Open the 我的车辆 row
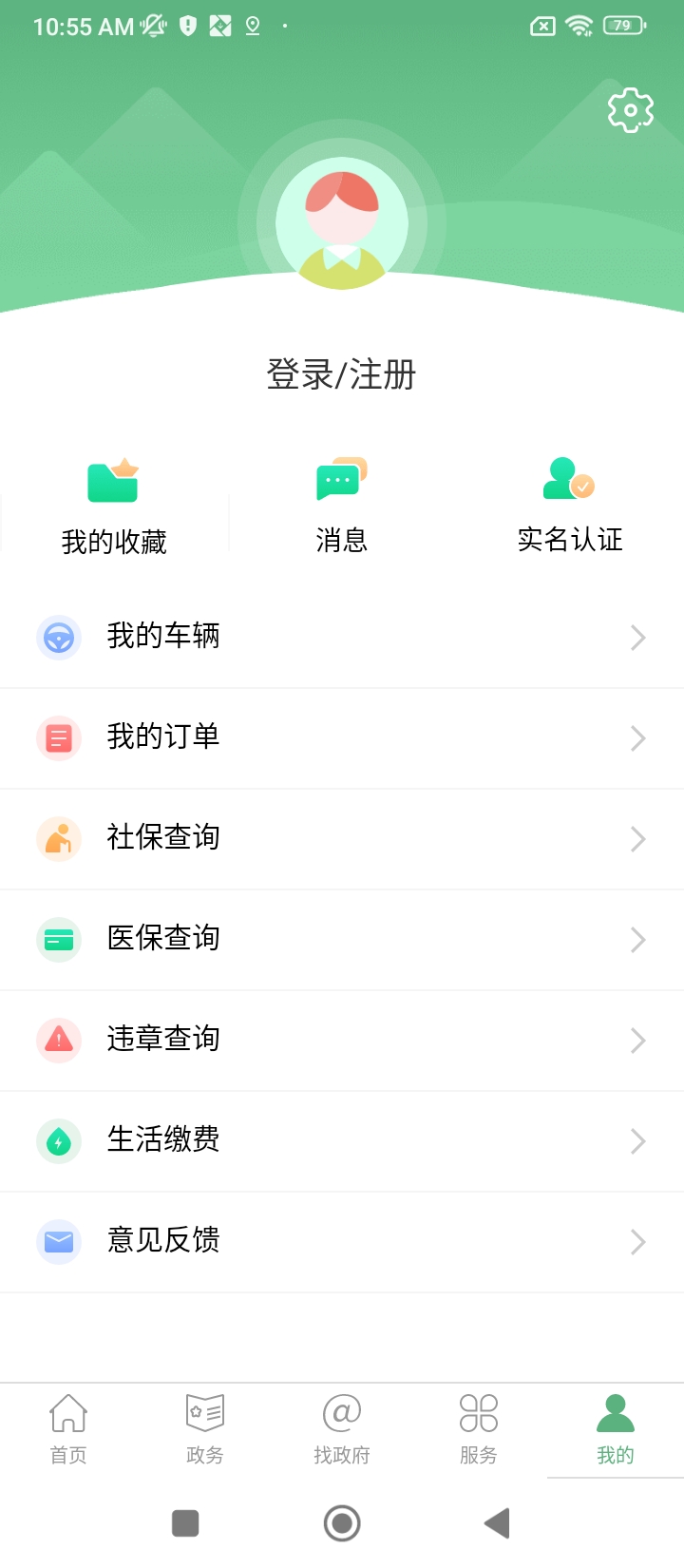The width and height of the screenshot is (684, 1568). [x=342, y=637]
